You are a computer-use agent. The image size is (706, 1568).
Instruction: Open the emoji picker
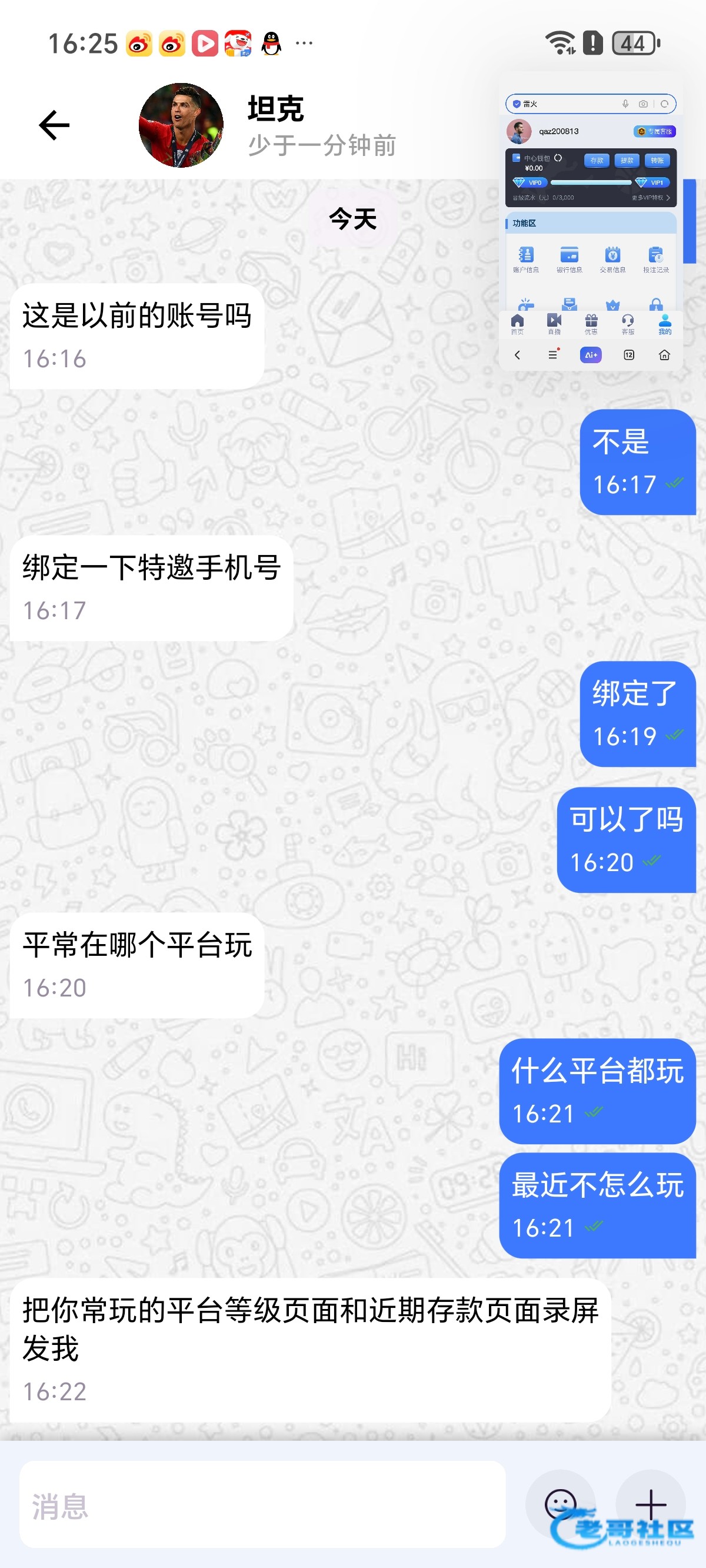[x=560, y=1503]
